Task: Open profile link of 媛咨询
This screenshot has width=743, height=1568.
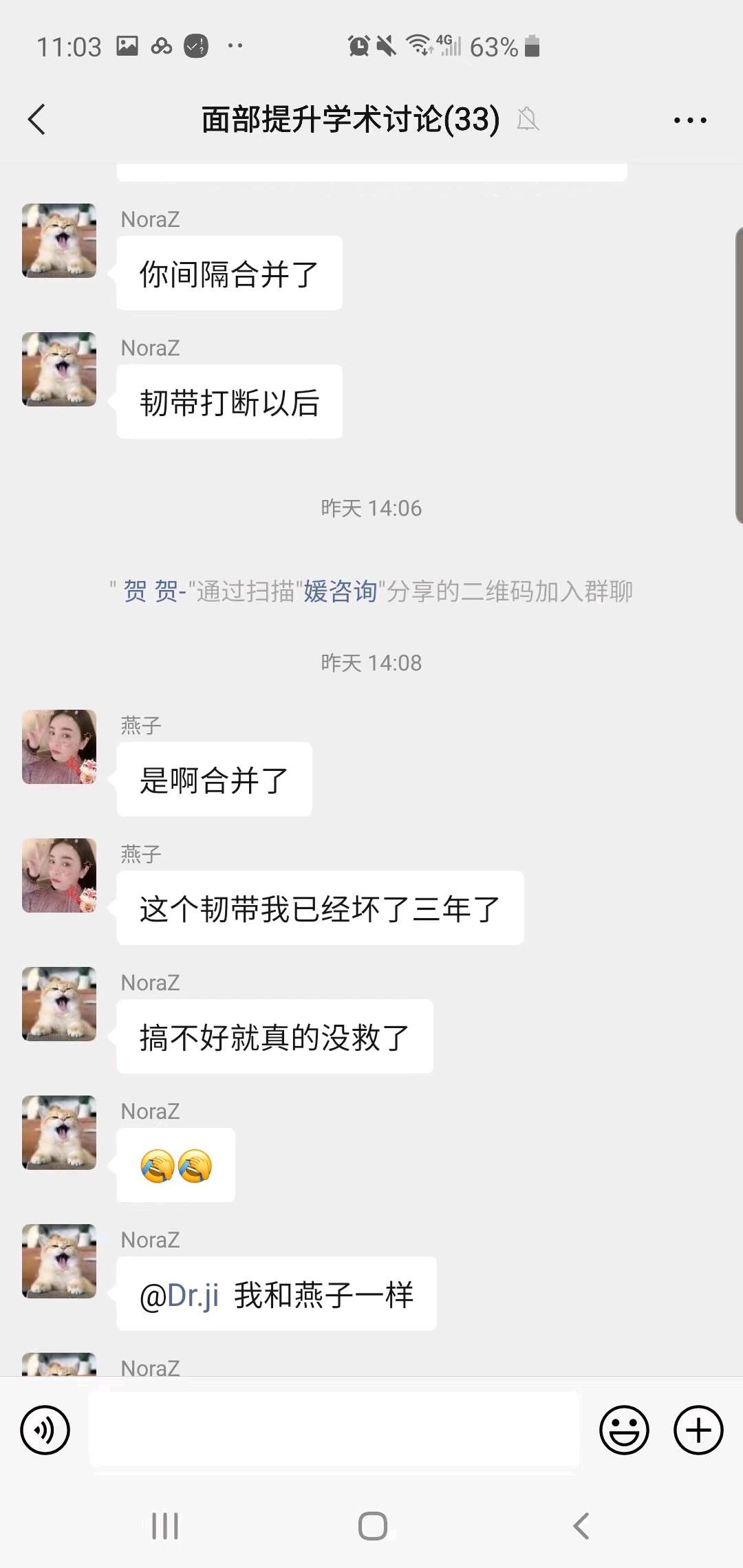Action: point(341,591)
